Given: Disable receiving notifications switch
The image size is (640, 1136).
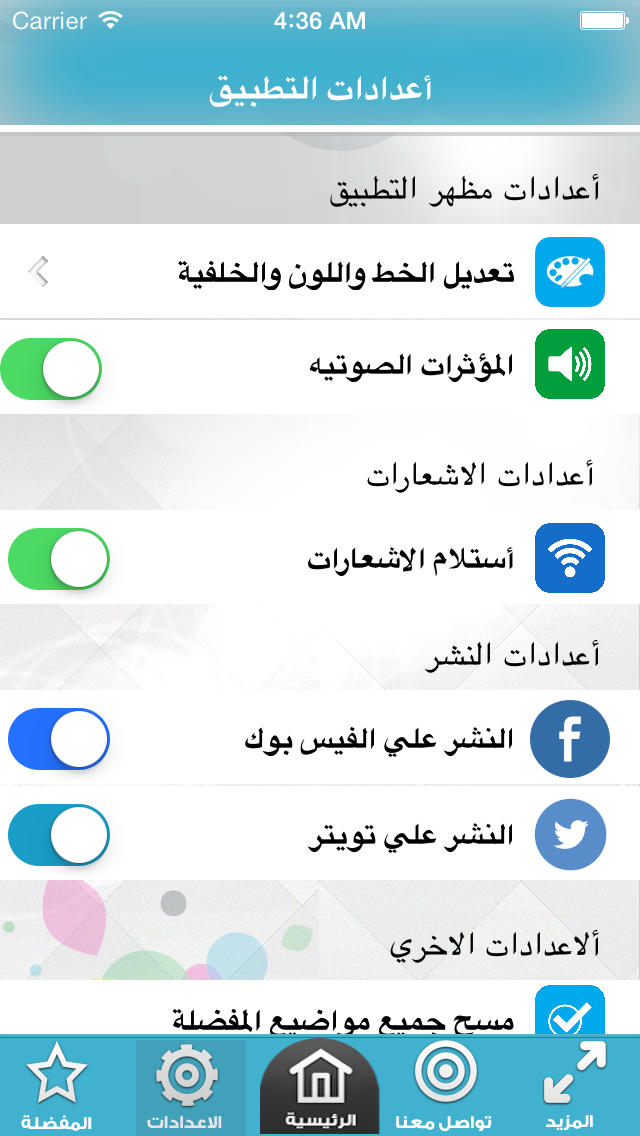Looking at the screenshot, I should point(59,559).
